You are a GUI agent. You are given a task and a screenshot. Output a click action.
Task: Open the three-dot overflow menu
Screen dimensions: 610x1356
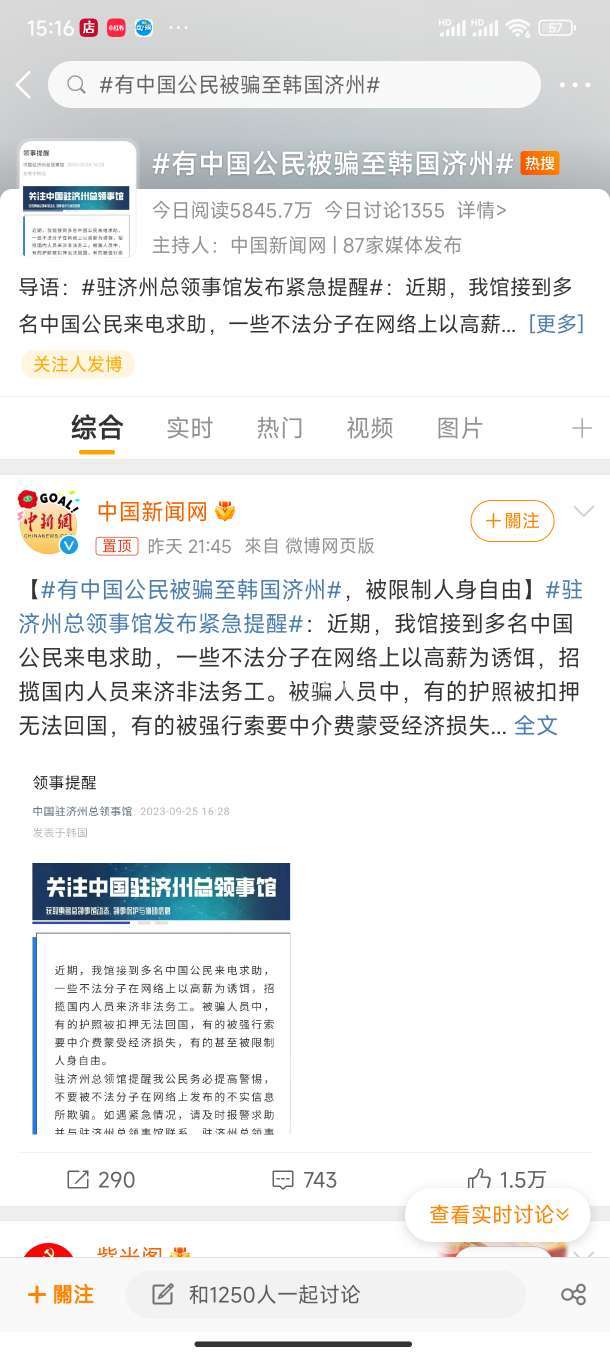point(574,85)
